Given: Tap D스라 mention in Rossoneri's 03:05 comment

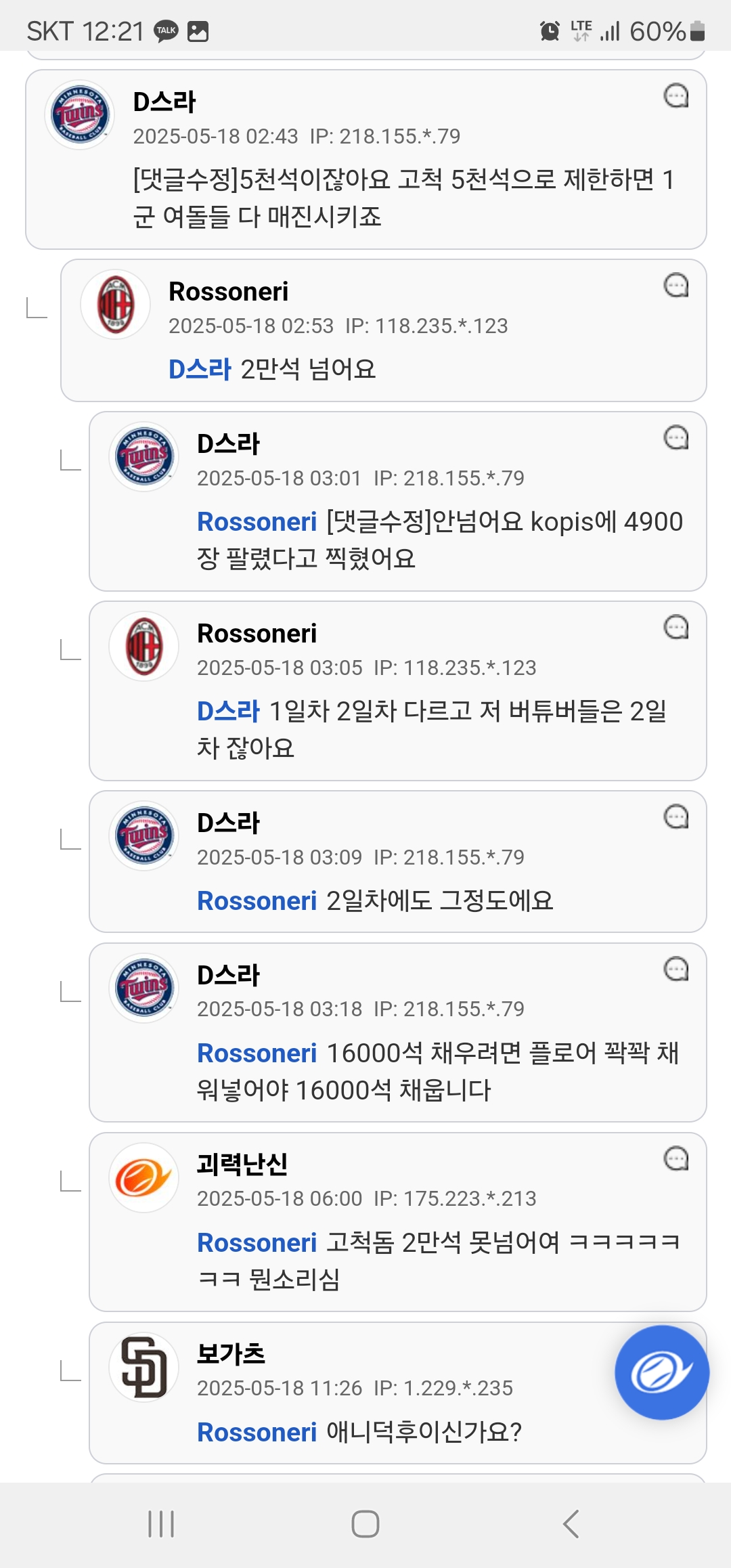Looking at the screenshot, I should coord(228,712).
